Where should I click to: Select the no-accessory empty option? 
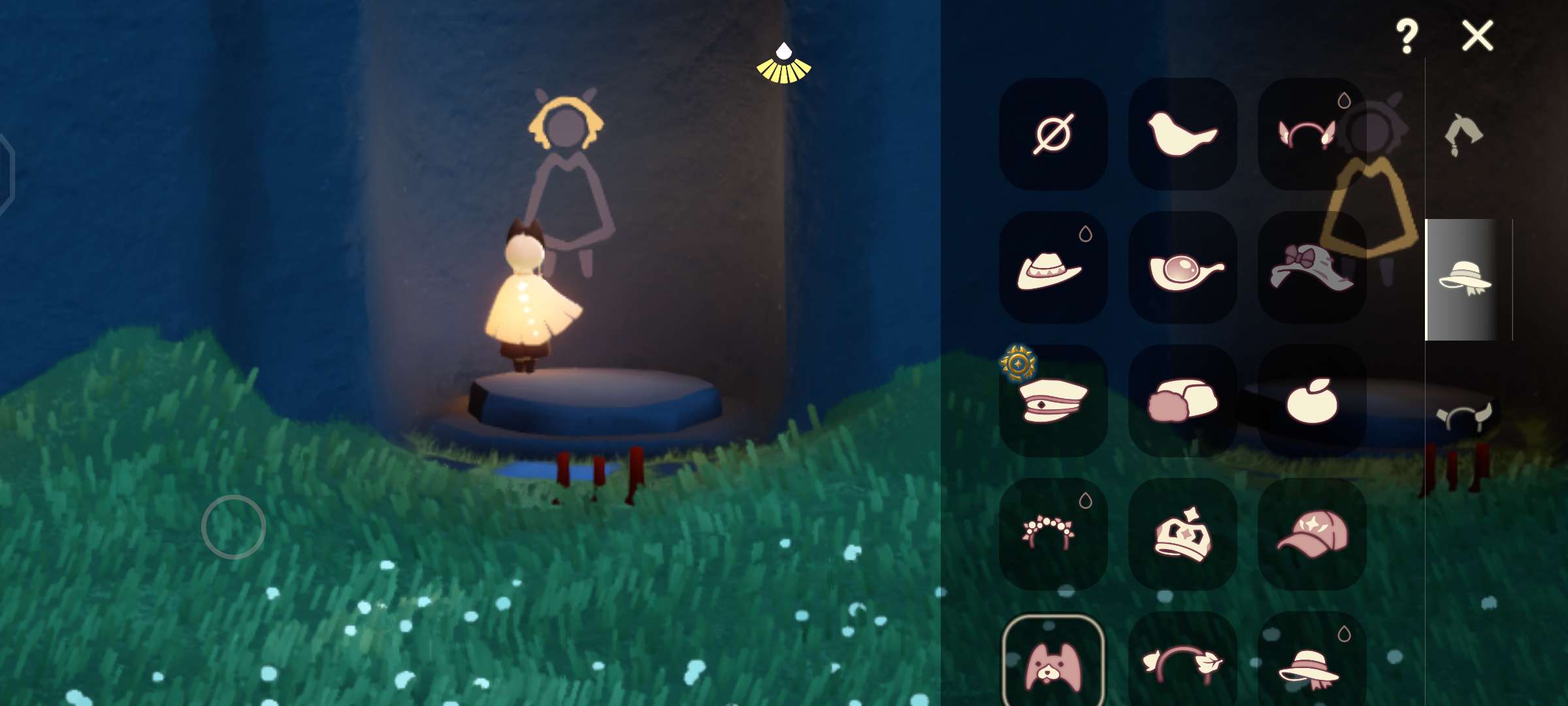click(x=1053, y=134)
